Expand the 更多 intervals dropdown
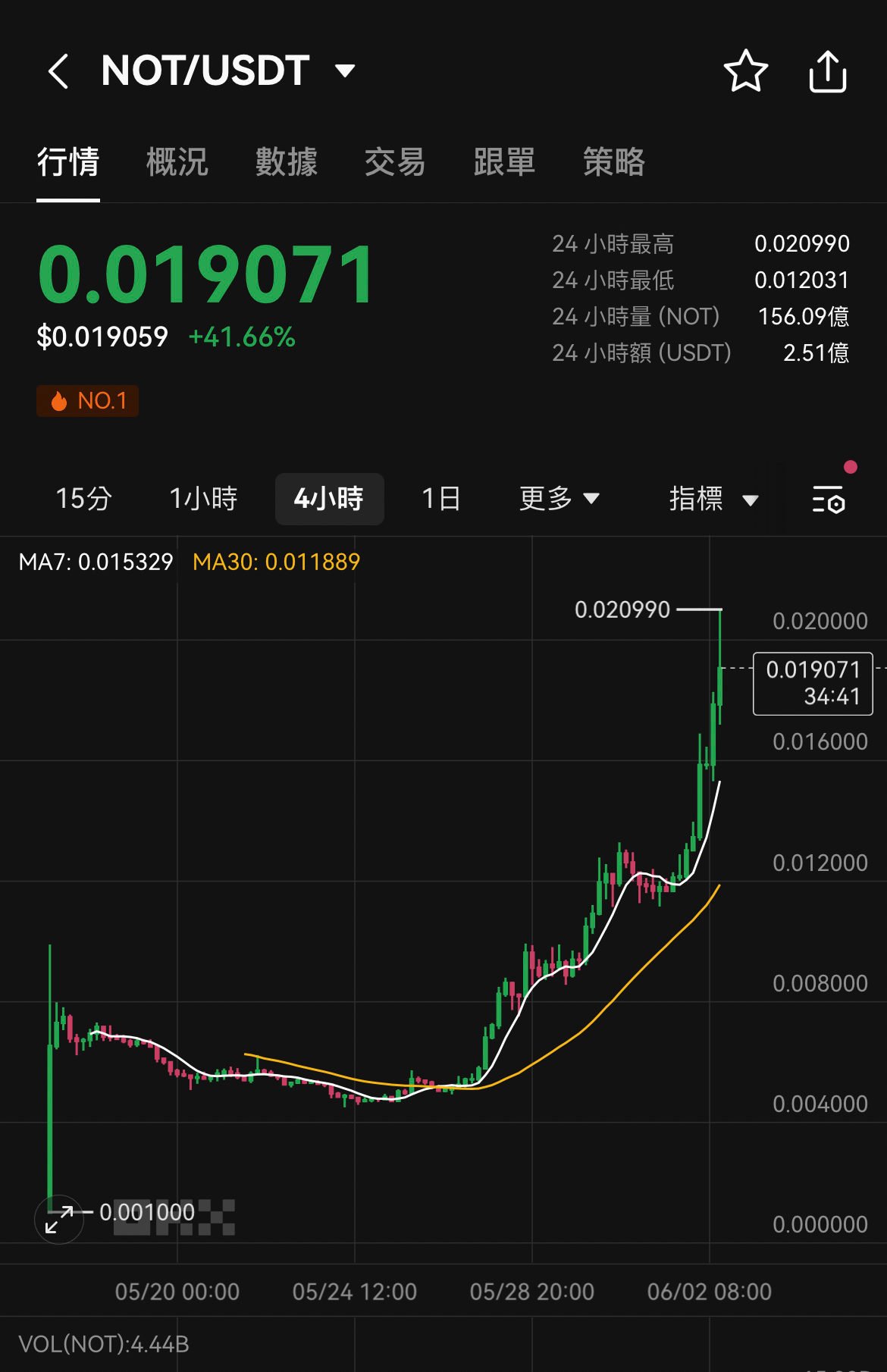 [x=559, y=499]
